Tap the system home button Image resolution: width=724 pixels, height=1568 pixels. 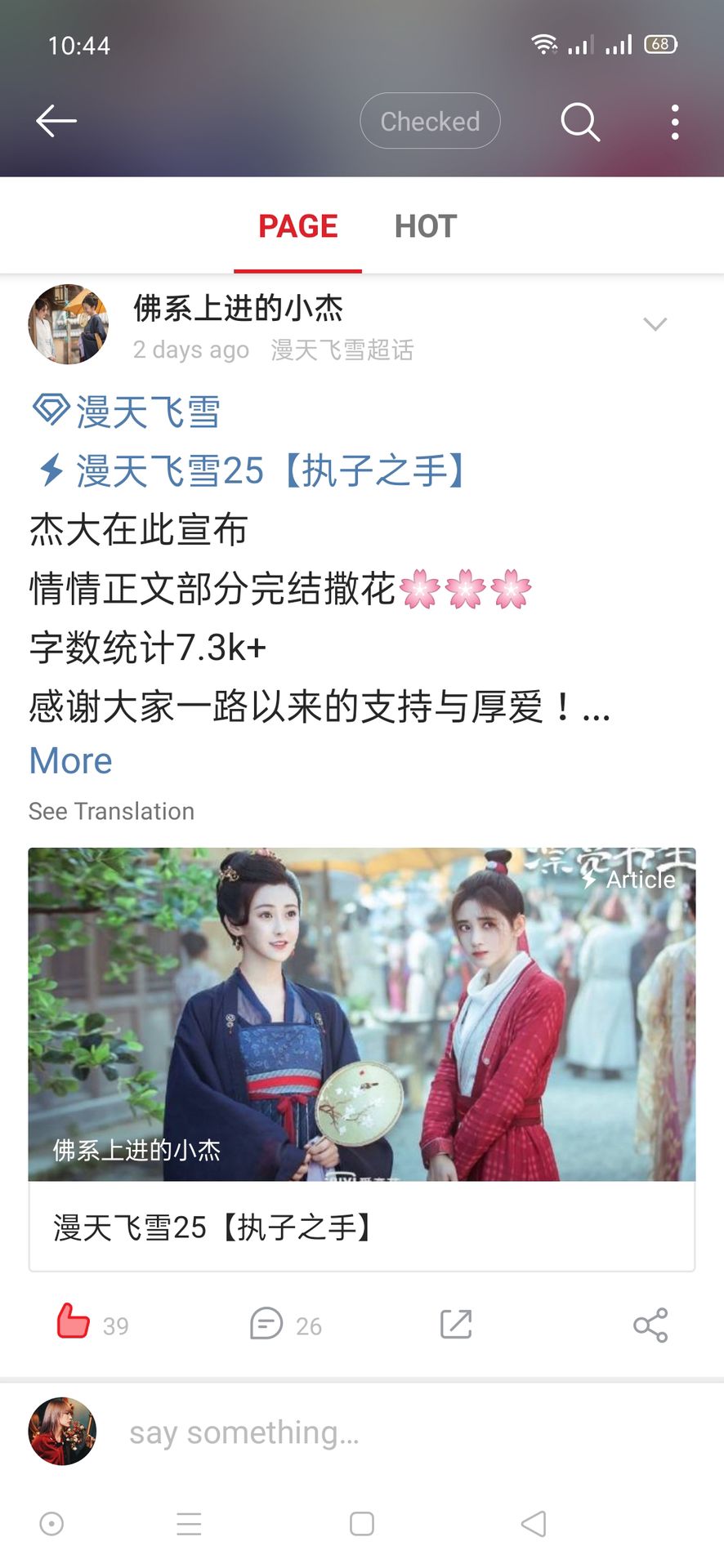pos(361,1524)
